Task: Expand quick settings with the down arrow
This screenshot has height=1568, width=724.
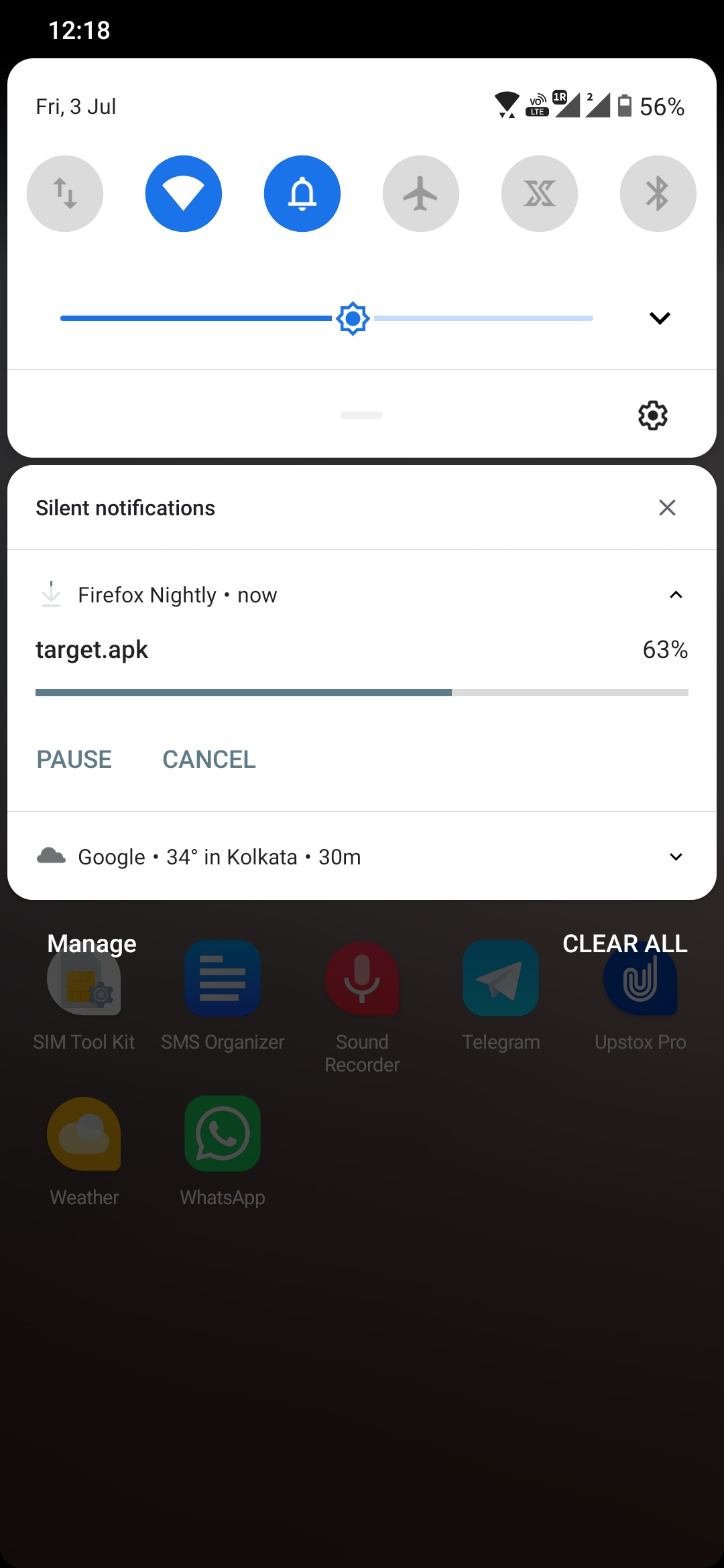Action: (x=660, y=318)
